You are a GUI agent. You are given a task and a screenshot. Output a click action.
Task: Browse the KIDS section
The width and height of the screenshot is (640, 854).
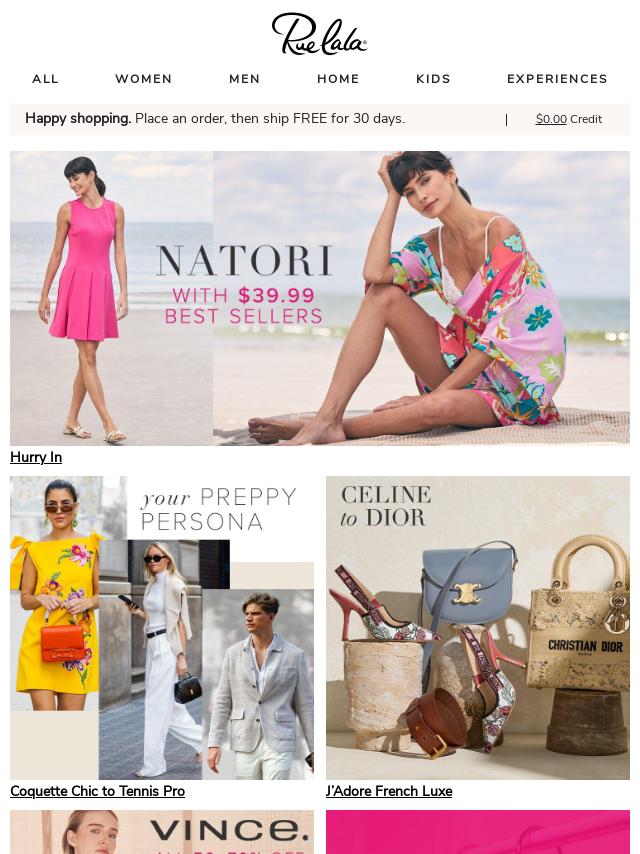[x=433, y=79]
